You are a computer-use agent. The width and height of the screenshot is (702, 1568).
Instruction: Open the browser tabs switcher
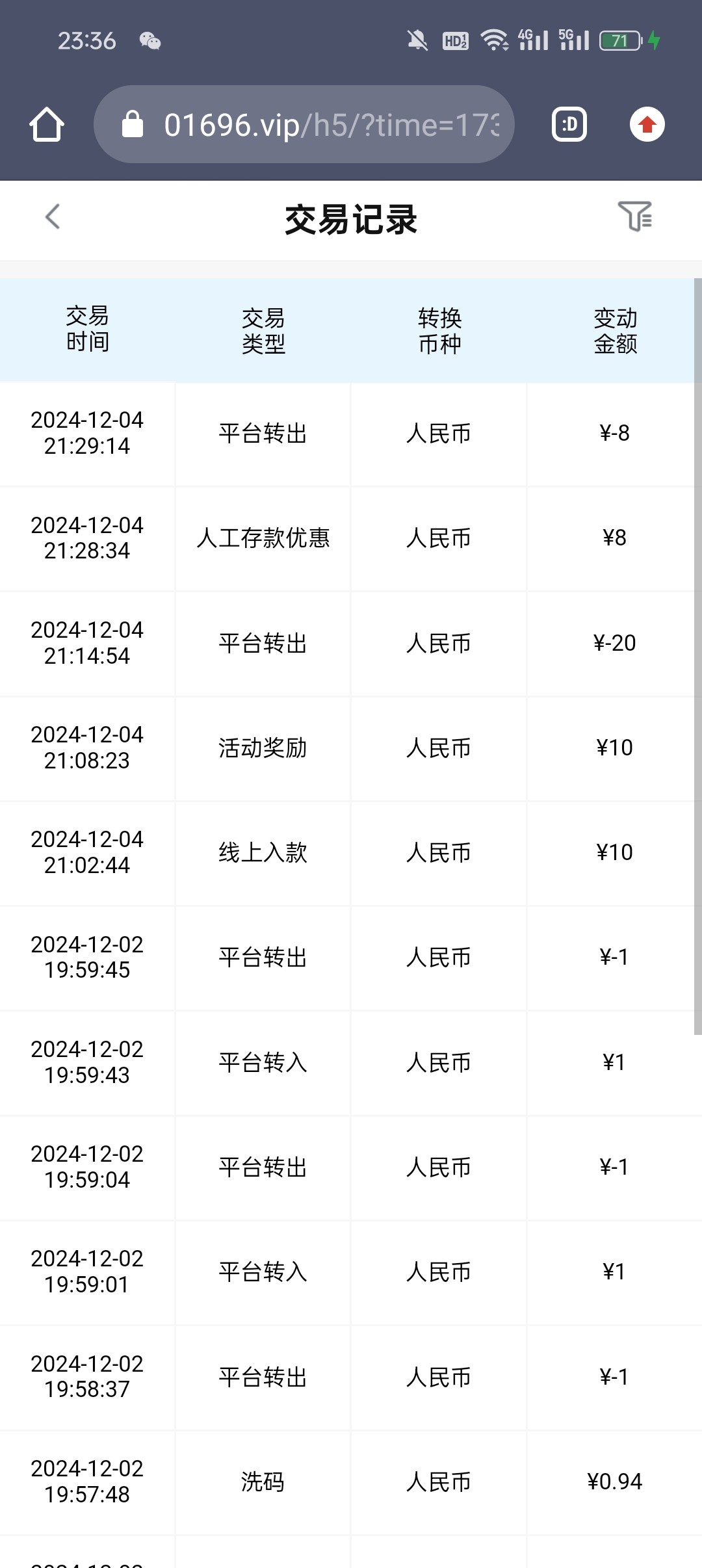[x=569, y=124]
